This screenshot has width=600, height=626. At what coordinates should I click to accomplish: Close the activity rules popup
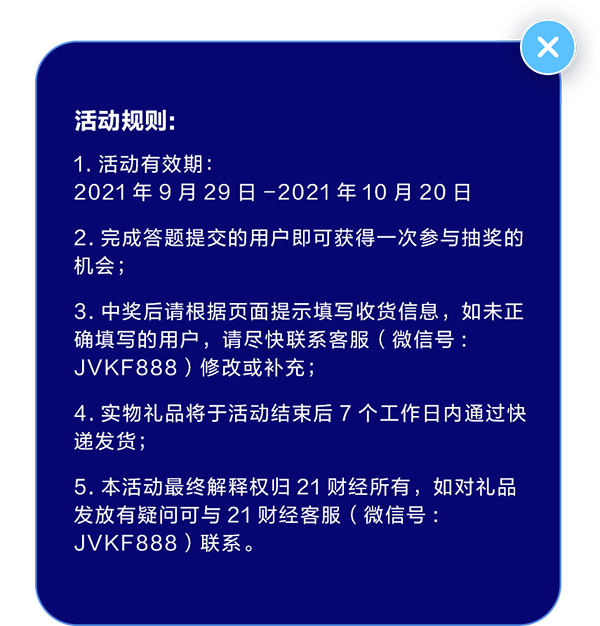click(548, 47)
